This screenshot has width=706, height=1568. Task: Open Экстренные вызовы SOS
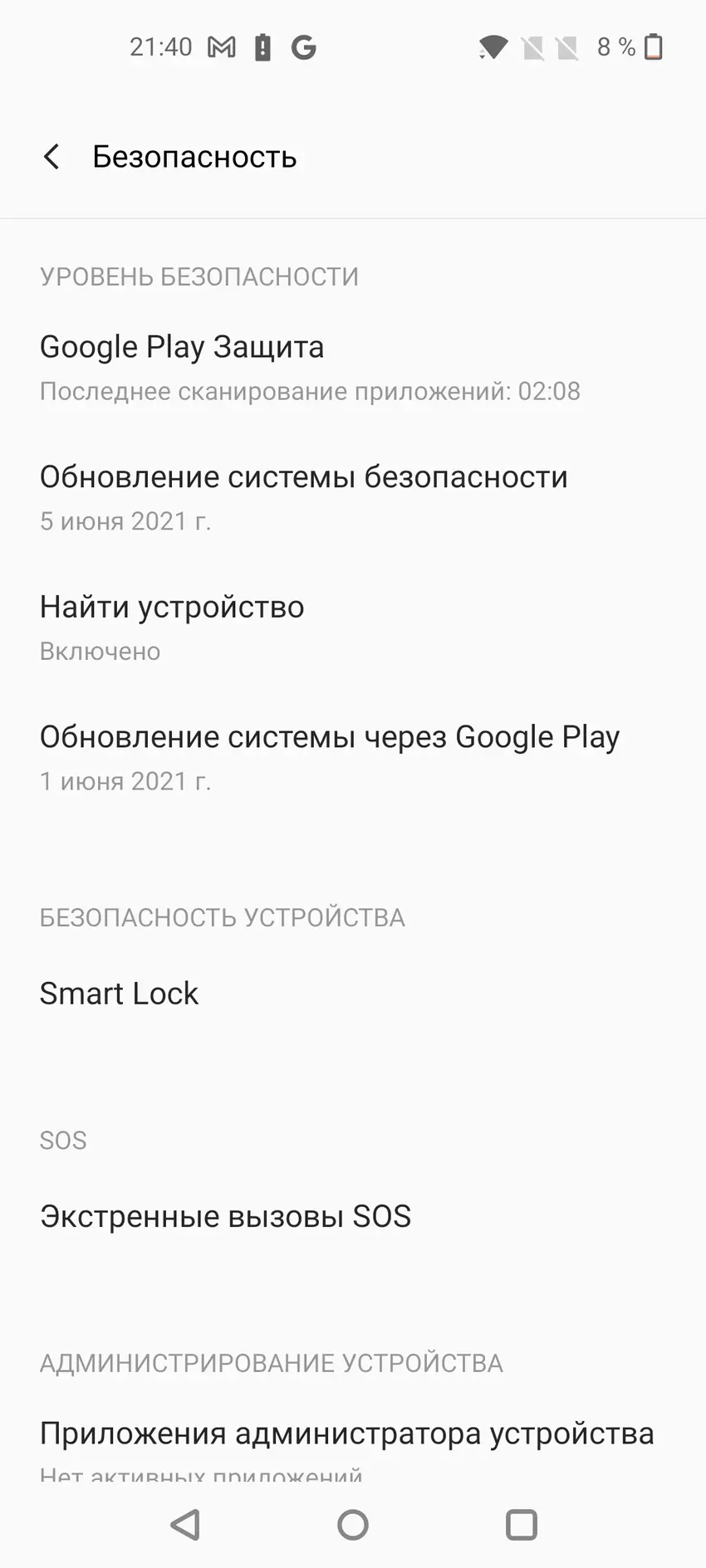tap(226, 1216)
